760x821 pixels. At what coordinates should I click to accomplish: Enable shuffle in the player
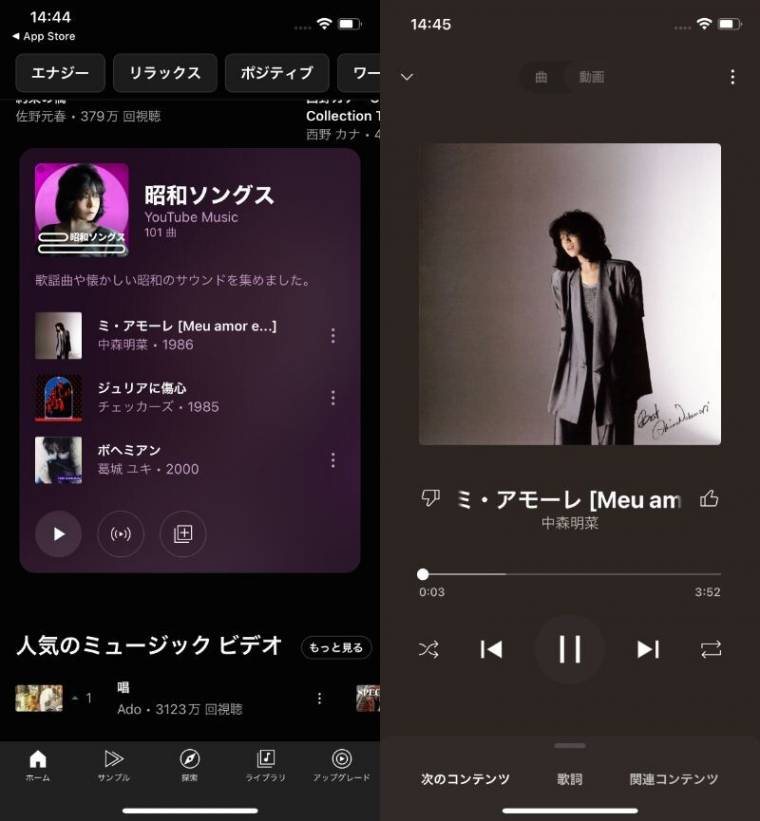428,649
